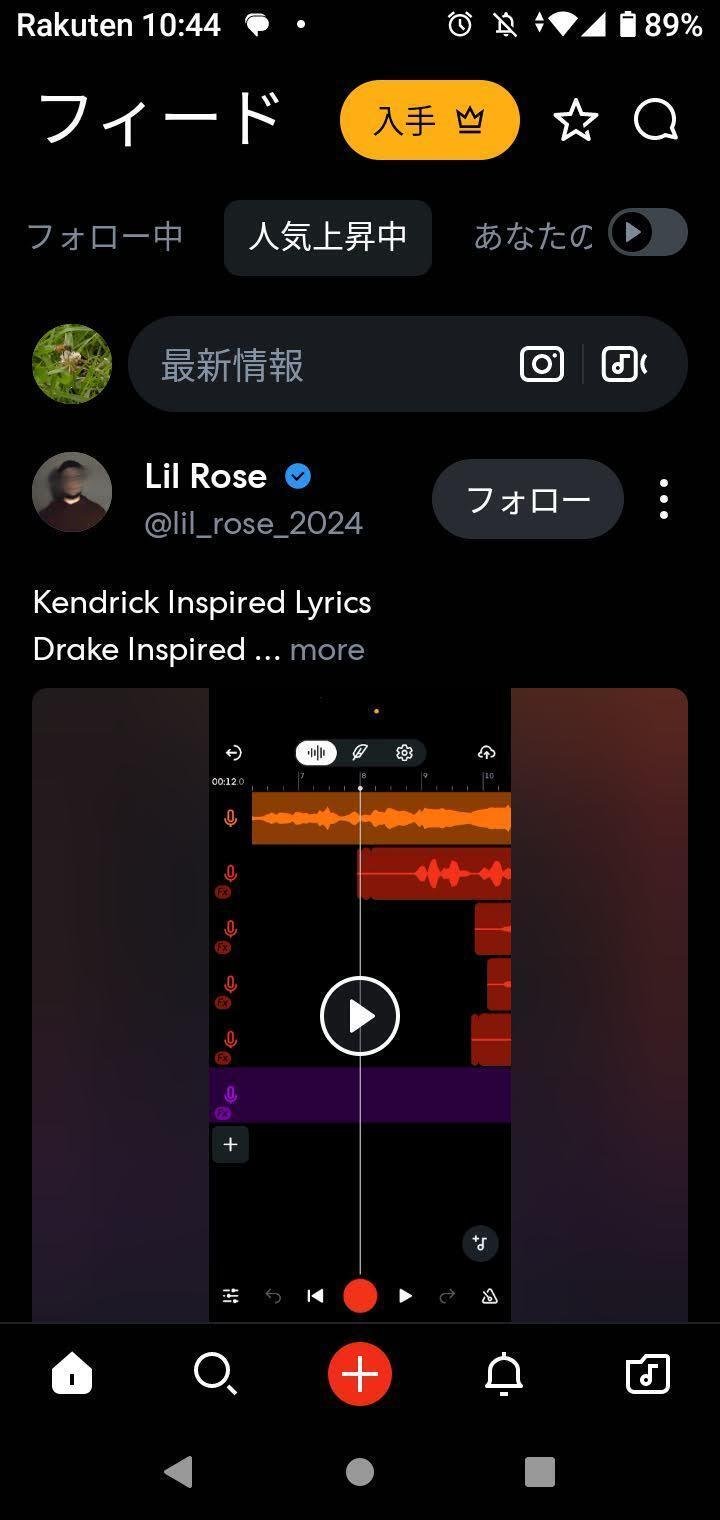Toggle the autoplay switch
Image resolution: width=720 pixels, height=1520 pixels.
coord(647,233)
